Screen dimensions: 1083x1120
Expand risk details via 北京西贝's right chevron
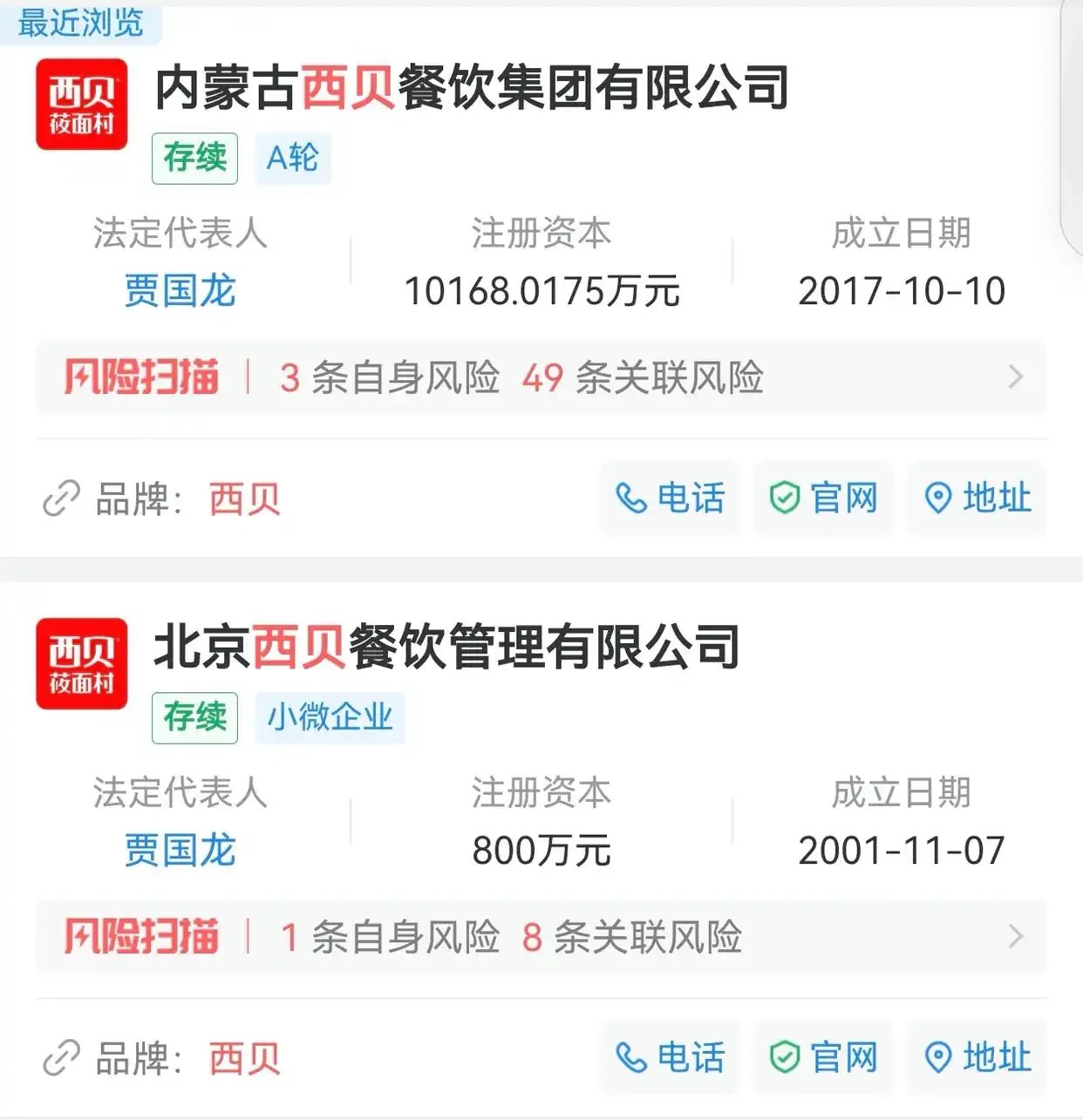(x=1012, y=937)
